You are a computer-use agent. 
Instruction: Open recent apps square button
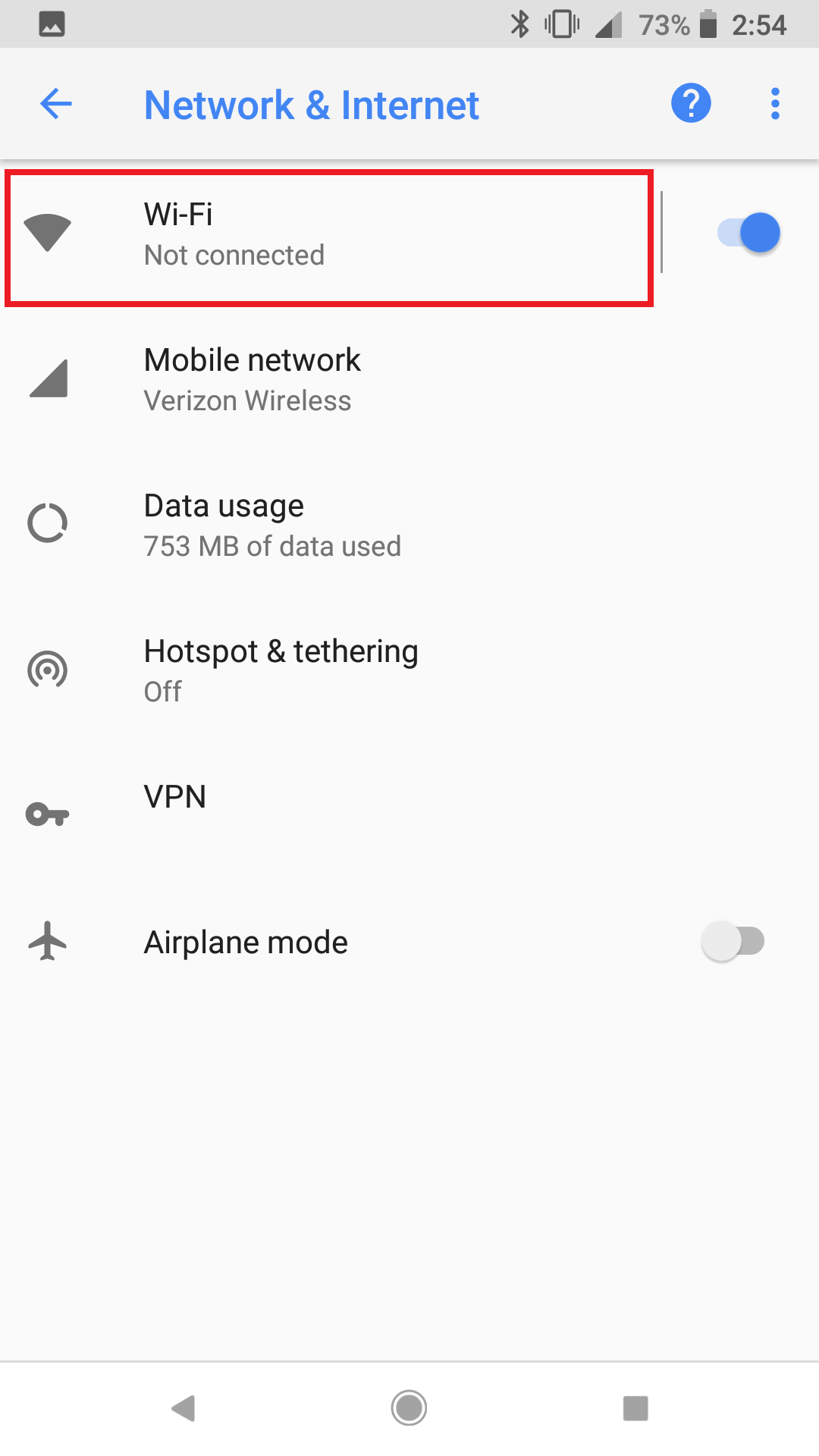click(x=635, y=1408)
